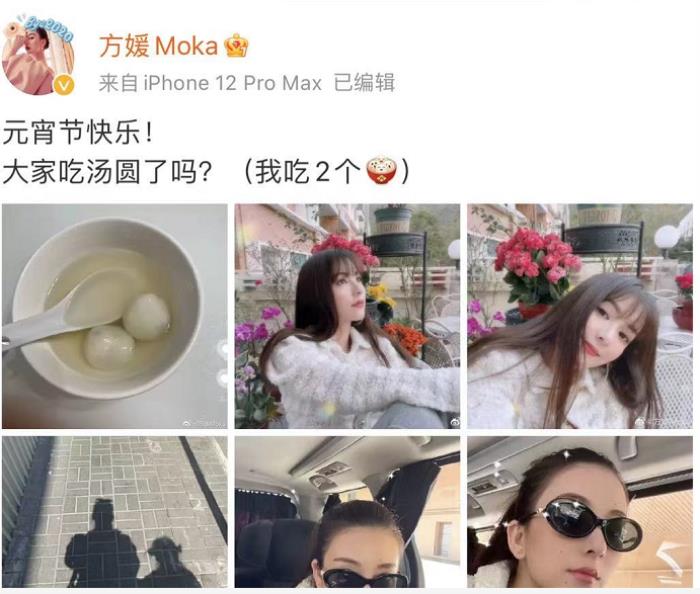
Task: Open the car selfie wearing oval sunglasses
Action: [579, 511]
